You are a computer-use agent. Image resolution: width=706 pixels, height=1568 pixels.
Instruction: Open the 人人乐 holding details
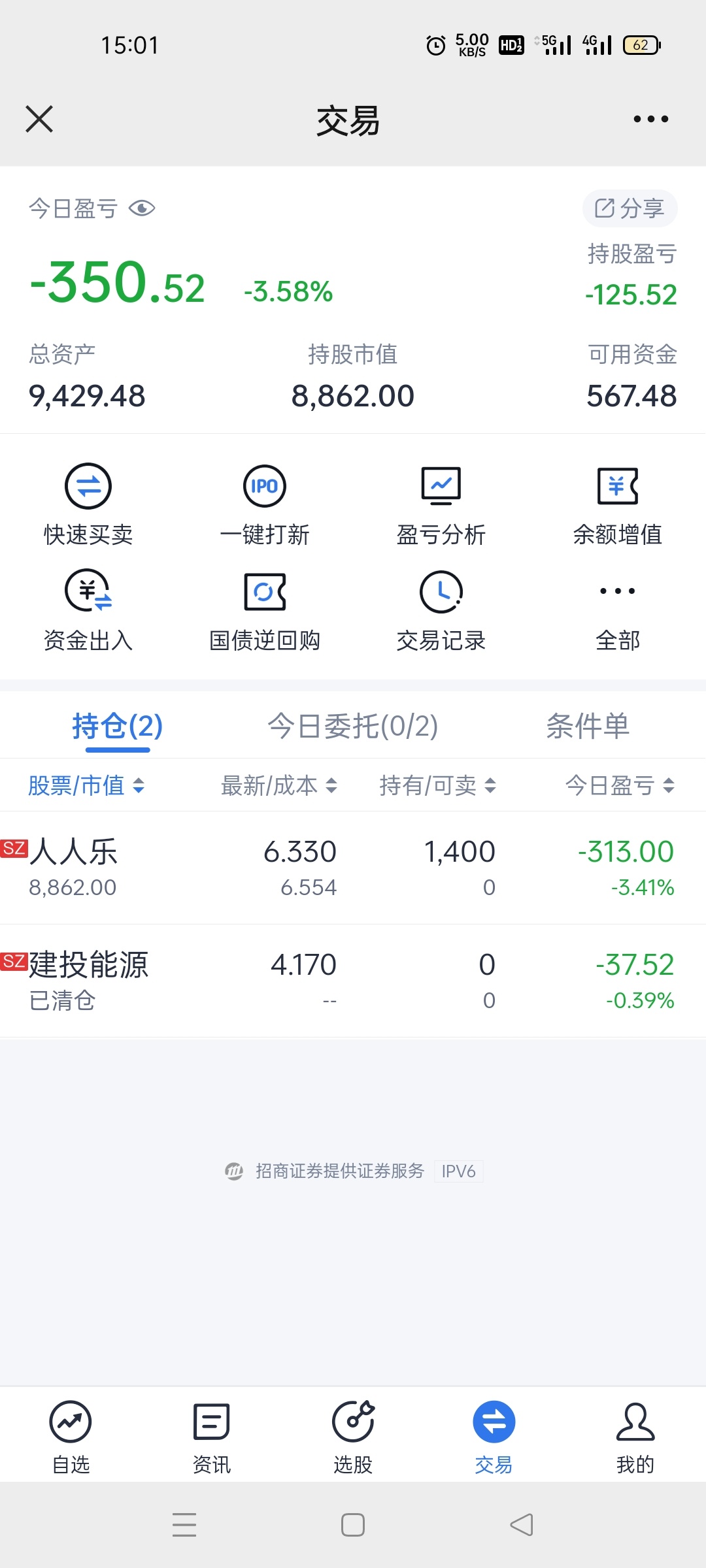[x=353, y=868]
